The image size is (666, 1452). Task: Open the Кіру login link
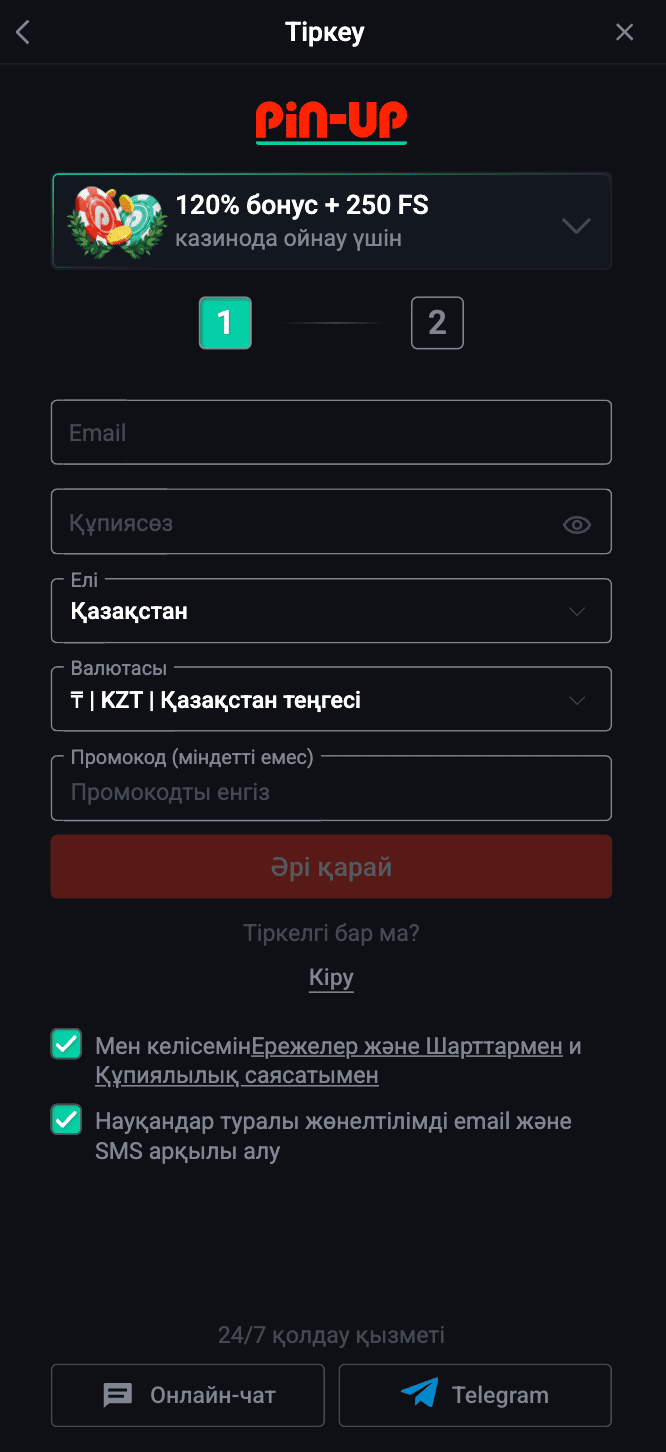click(x=331, y=978)
